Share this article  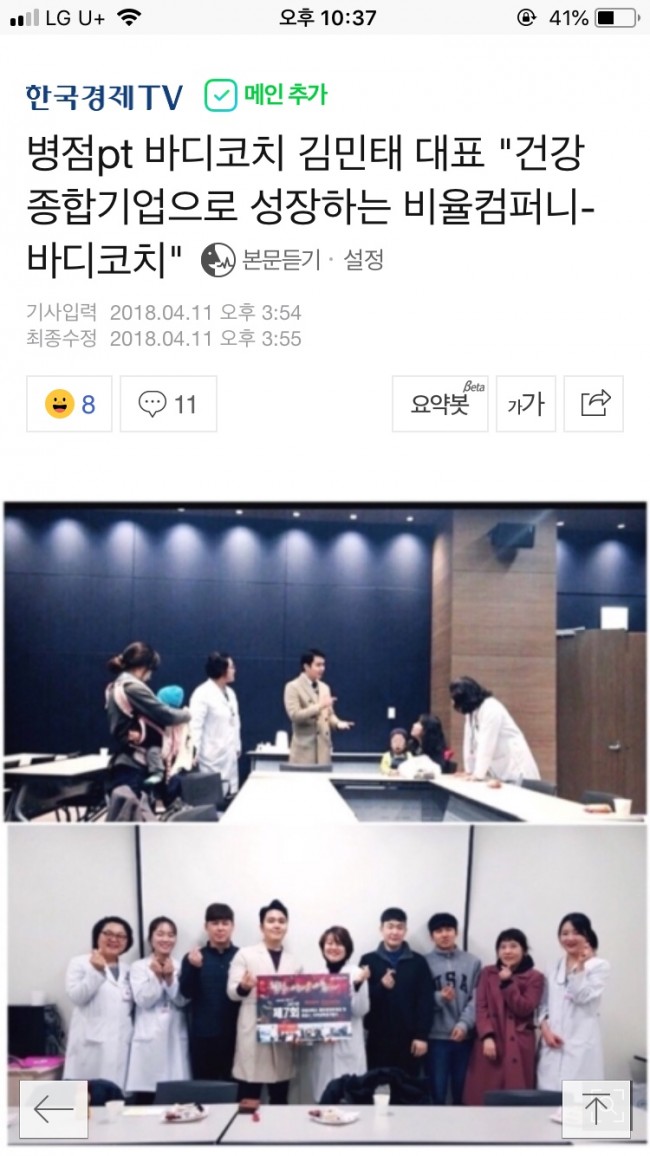594,404
